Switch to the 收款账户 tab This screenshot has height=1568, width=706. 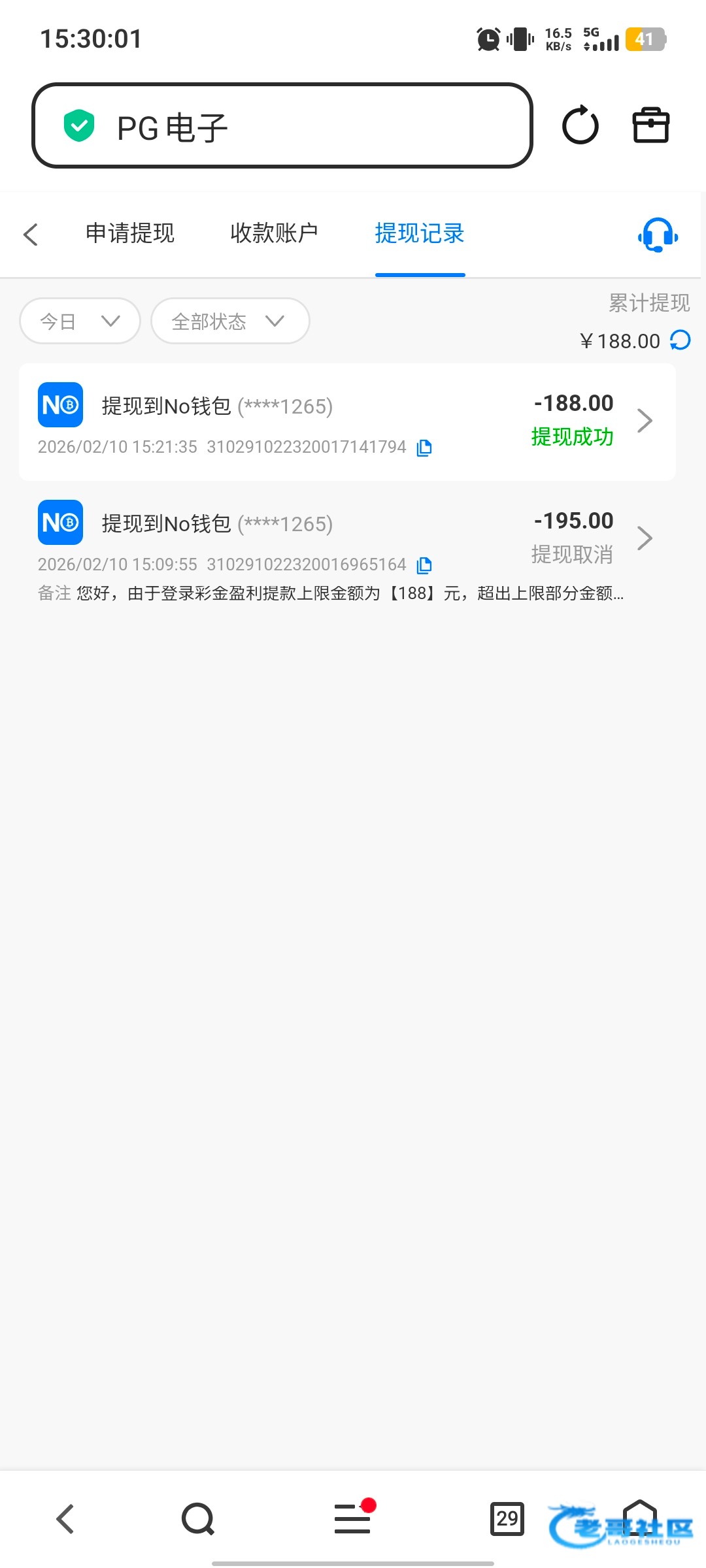pyautogui.click(x=274, y=233)
